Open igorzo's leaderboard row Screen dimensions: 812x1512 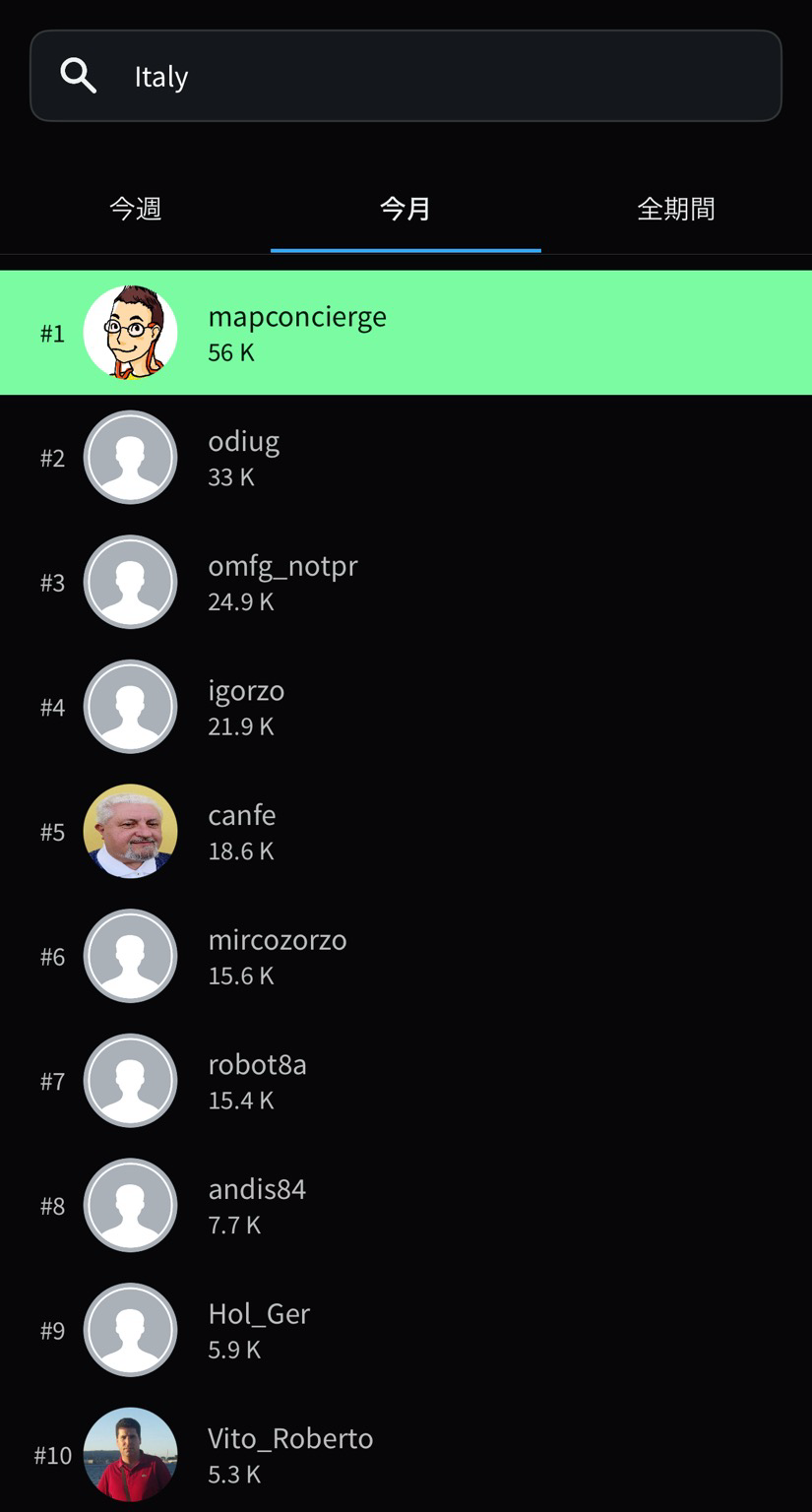click(x=406, y=707)
